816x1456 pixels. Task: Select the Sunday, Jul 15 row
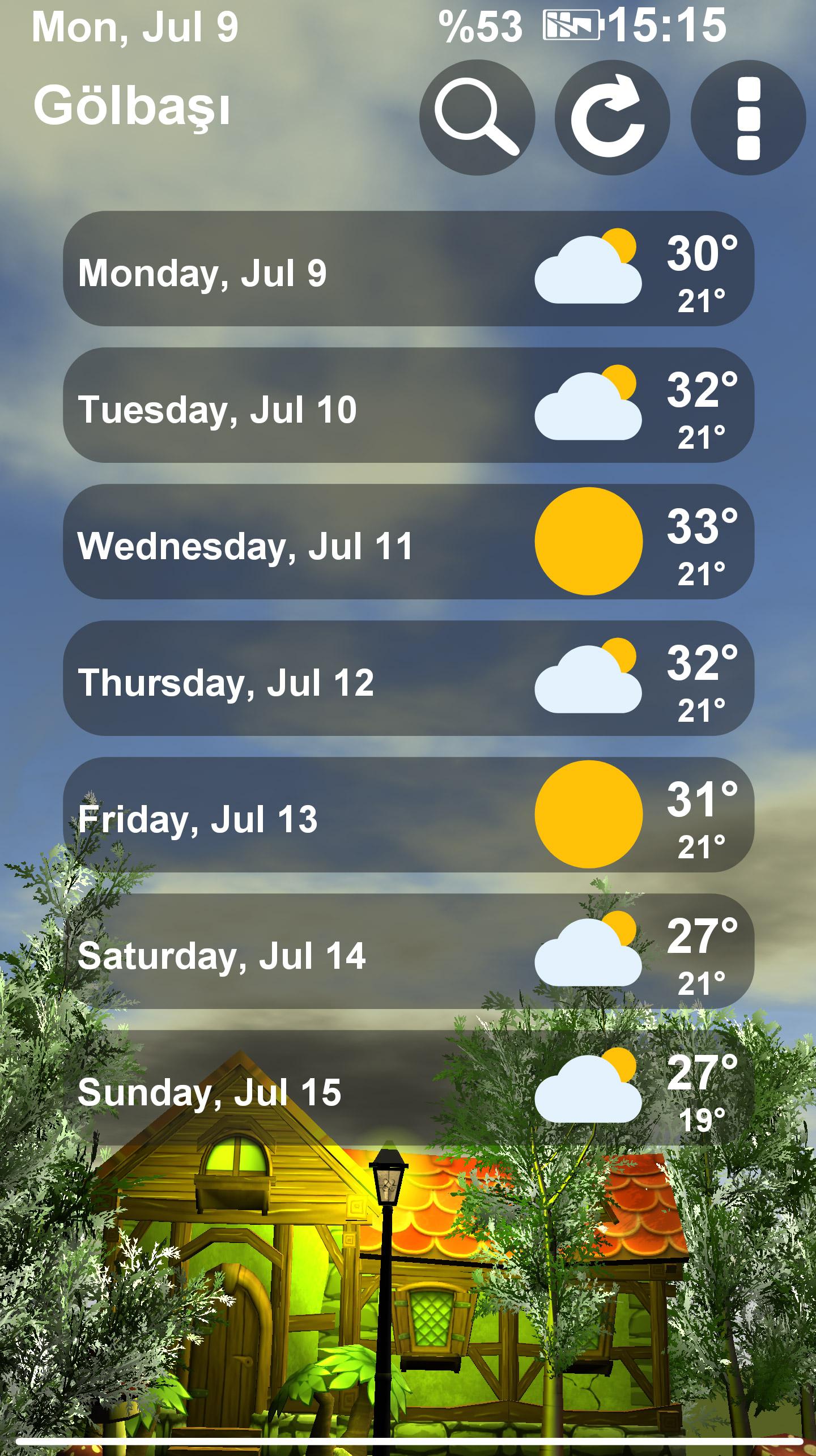pyautogui.click(x=408, y=1088)
